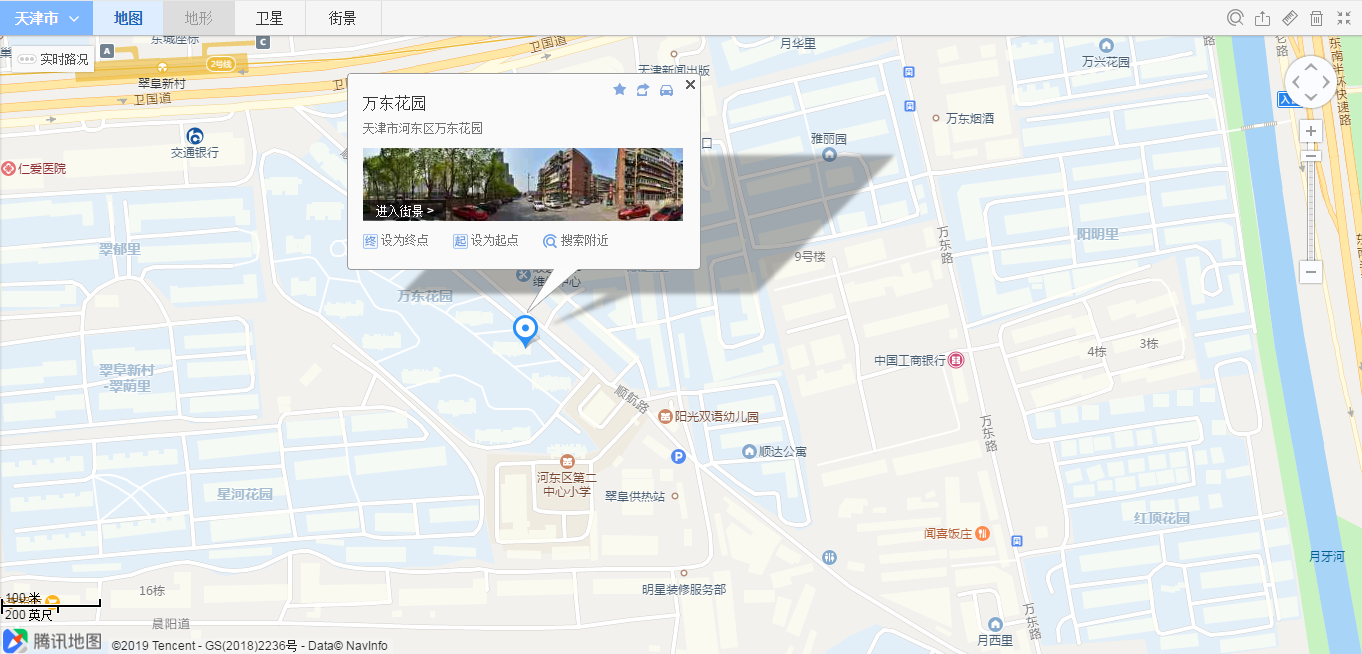
Task: Exit full screen with the collapse arrows icon
Action: point(1343,18)
